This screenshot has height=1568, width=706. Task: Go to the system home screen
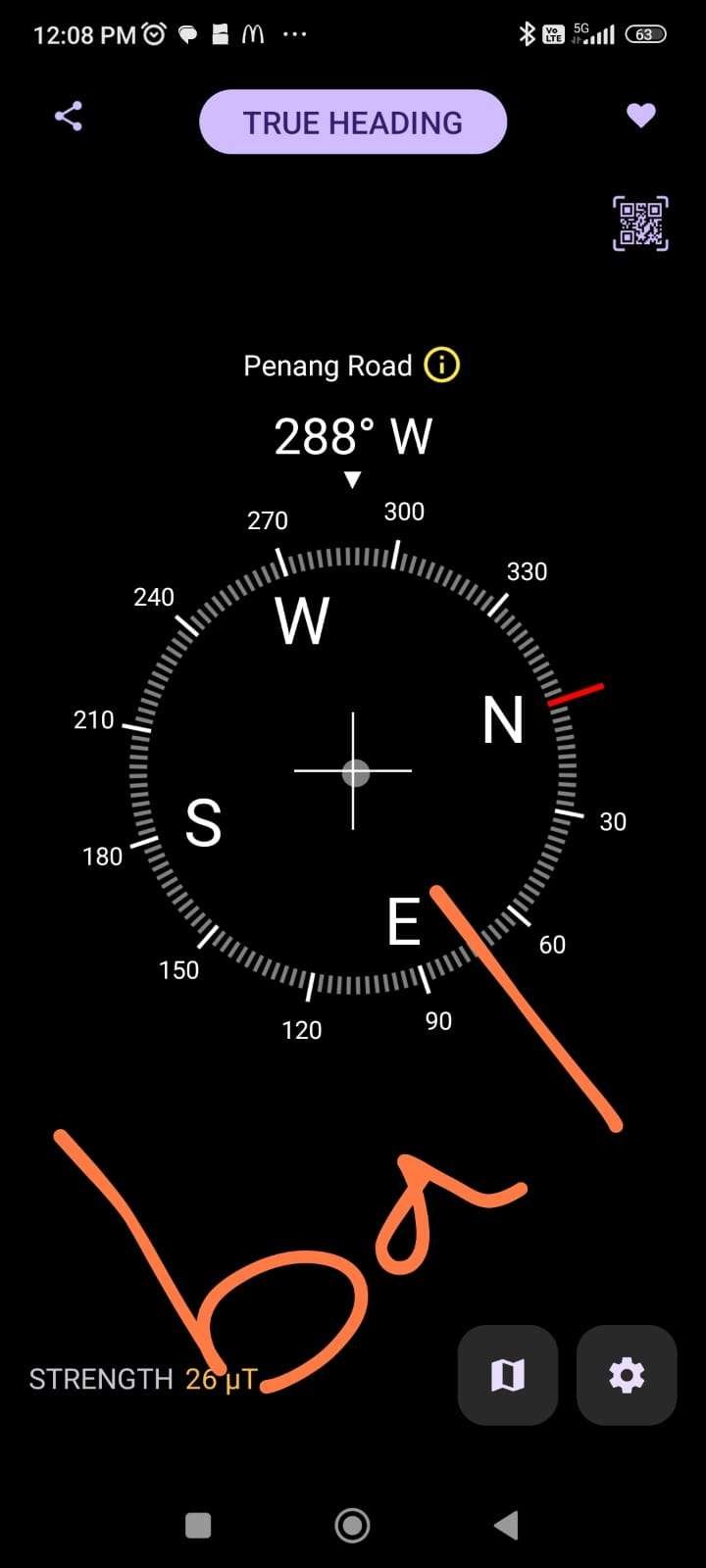coord(352,1525)
